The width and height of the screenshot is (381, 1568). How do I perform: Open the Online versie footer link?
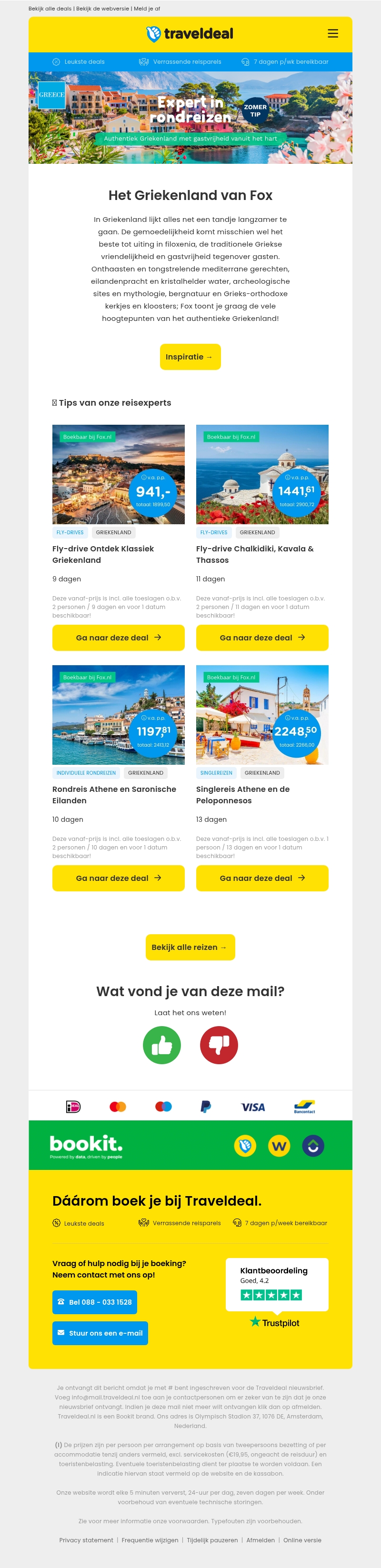302,1540
